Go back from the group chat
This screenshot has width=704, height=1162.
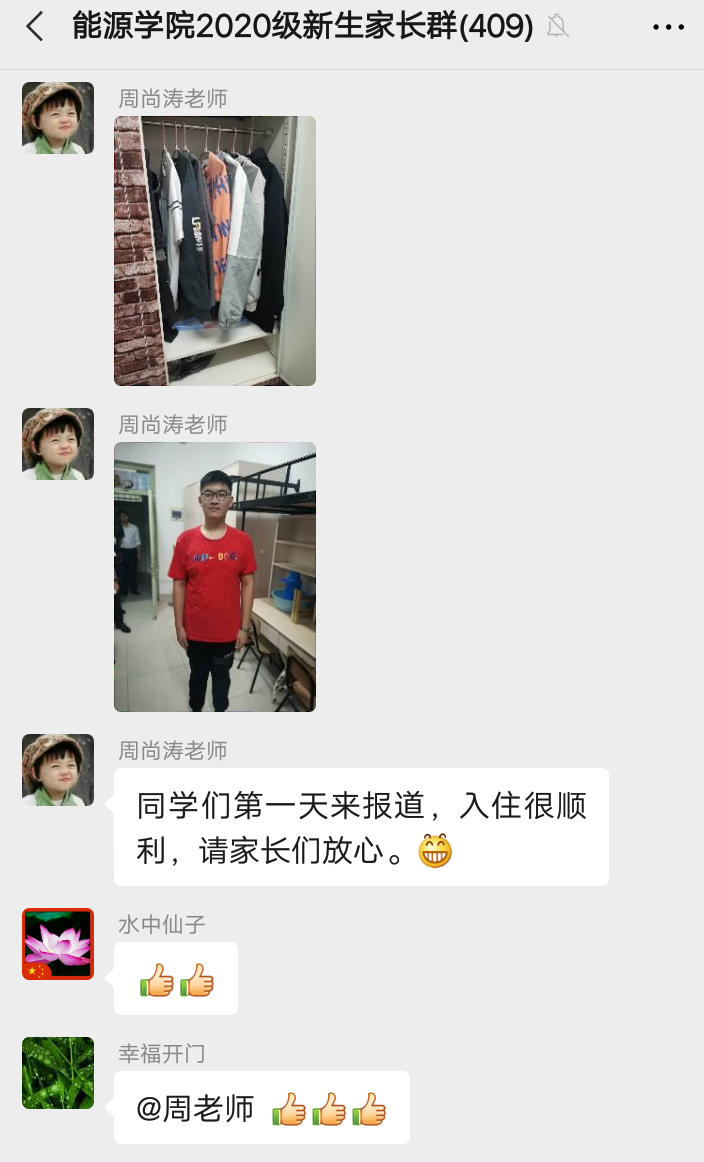click(x=35, y=27)
